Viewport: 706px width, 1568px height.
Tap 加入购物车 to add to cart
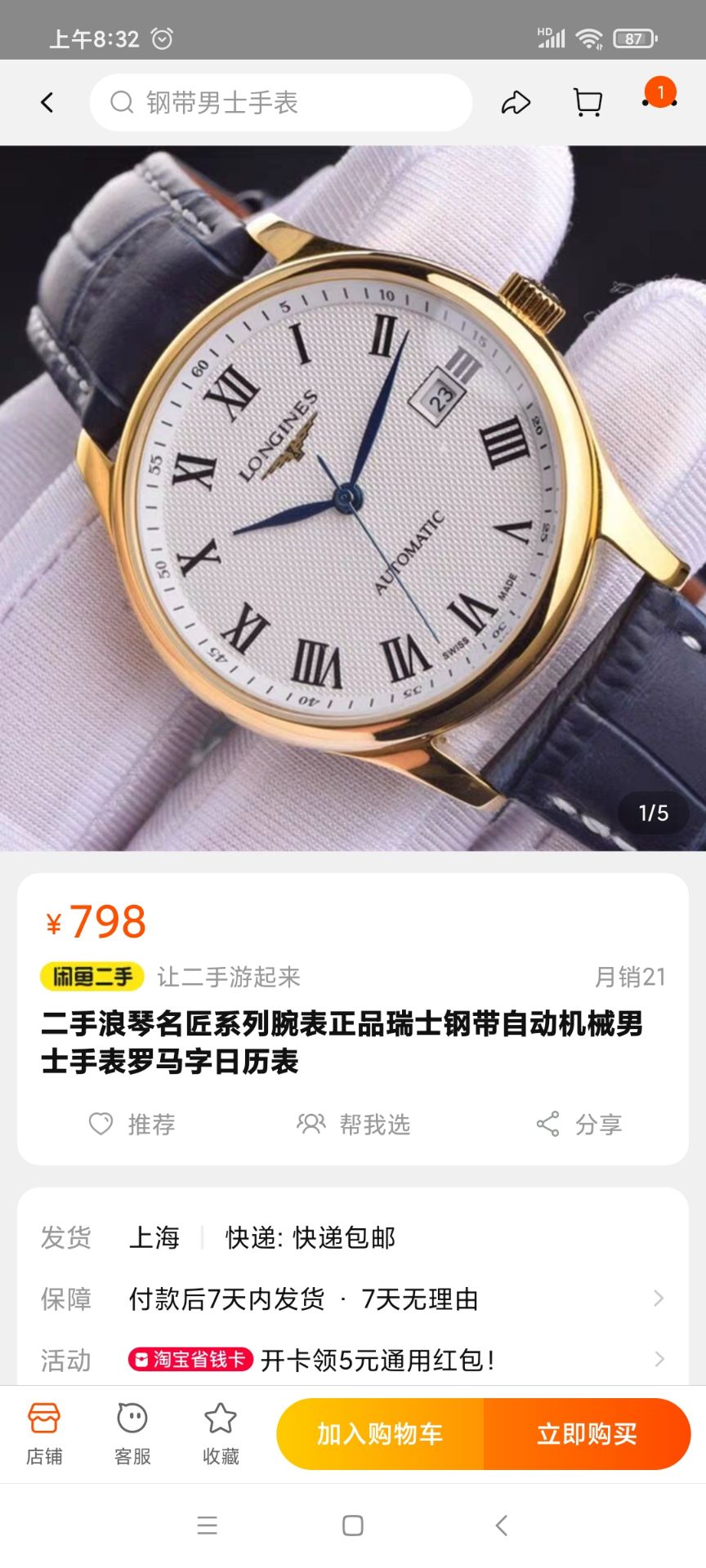(380, 1434)
